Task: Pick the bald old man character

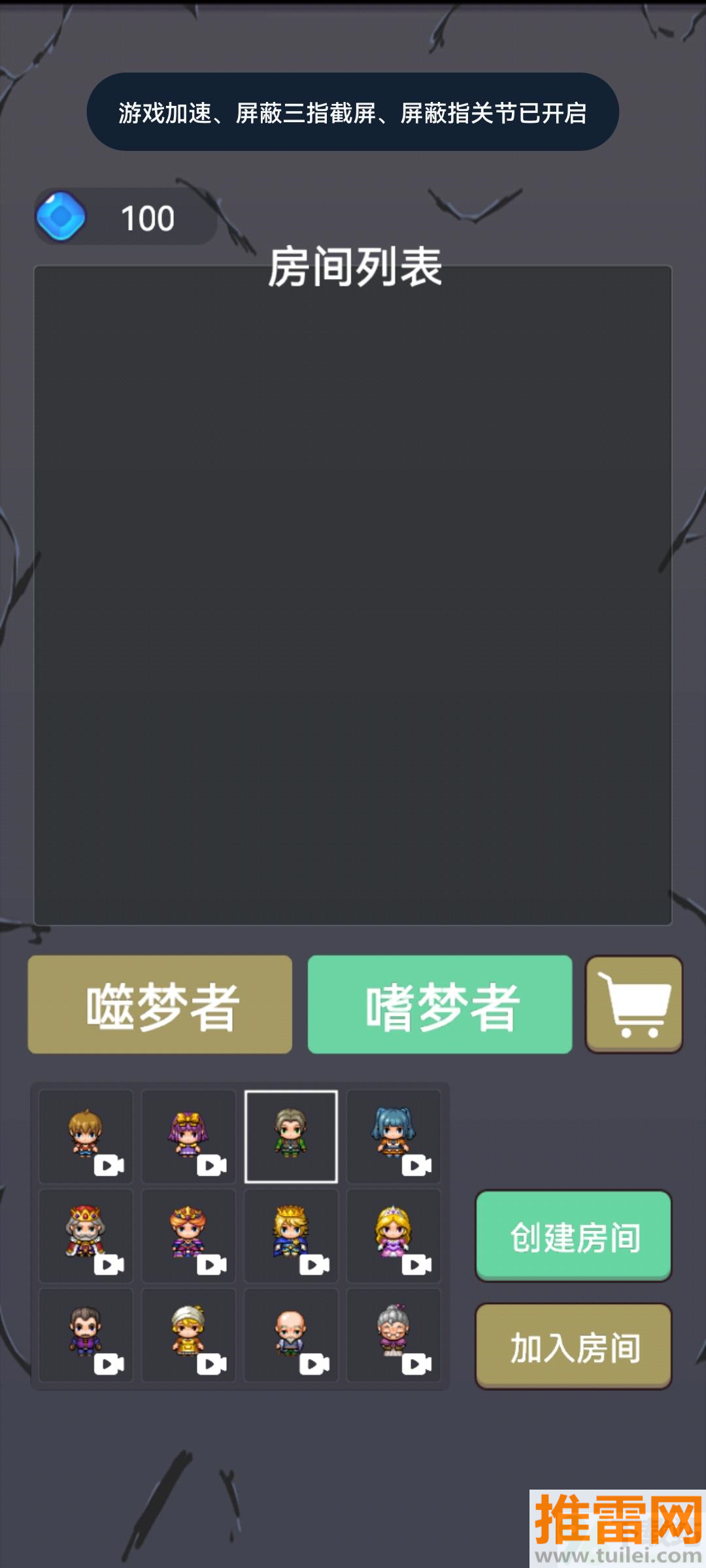Action: [291, 1335]
